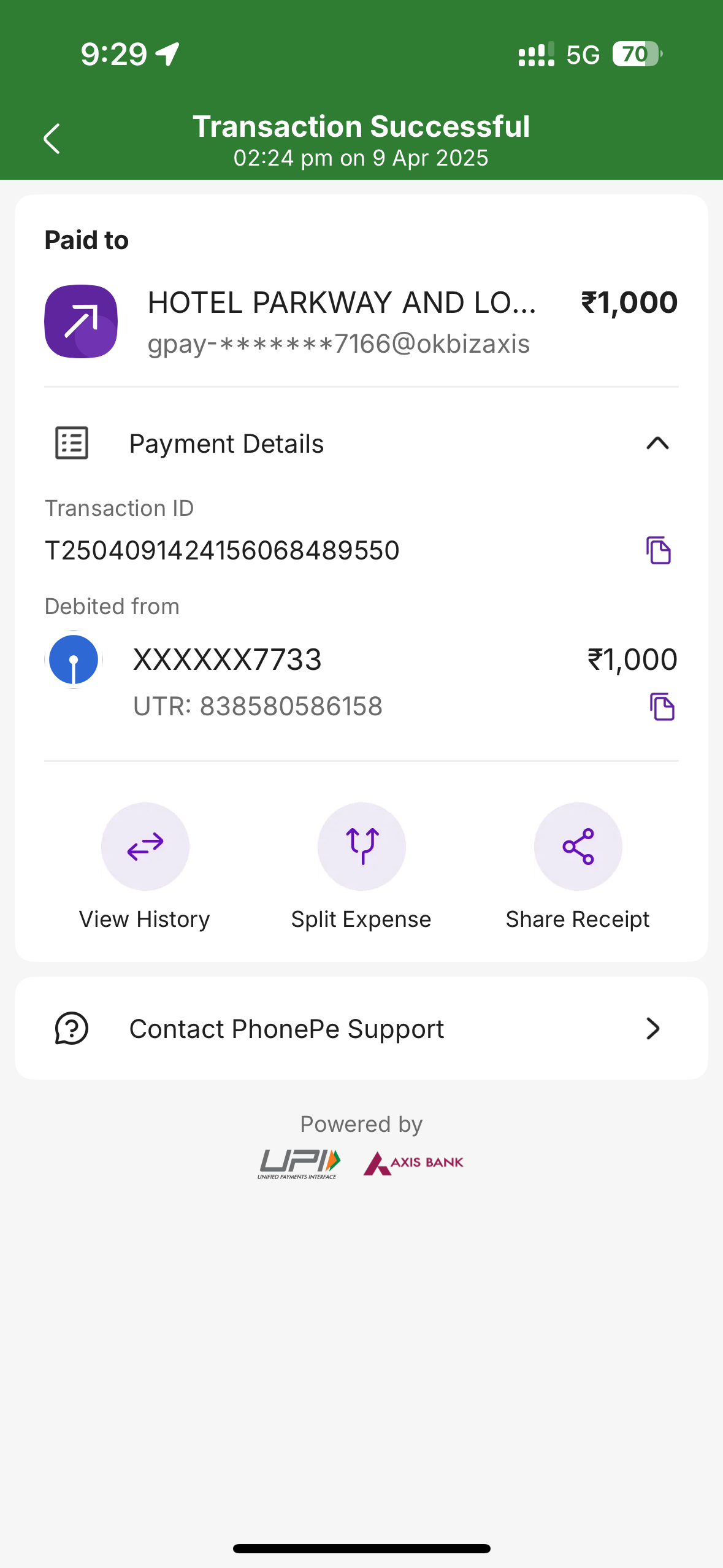Viewport: 723px width, 1568px height.
Task: Select Split Expense
Action: tap(361, 867)
